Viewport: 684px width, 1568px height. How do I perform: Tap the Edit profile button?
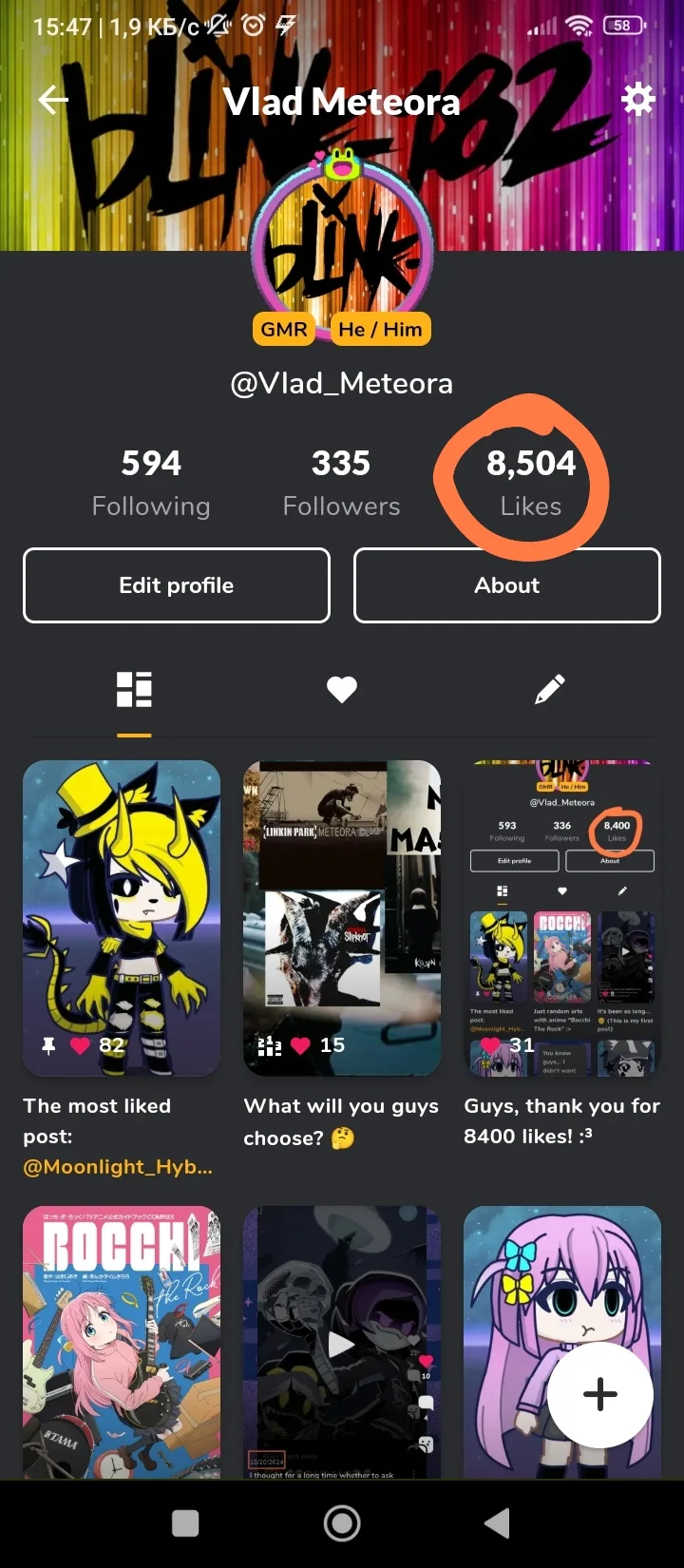pyautogui.click(x=177, y=585)
